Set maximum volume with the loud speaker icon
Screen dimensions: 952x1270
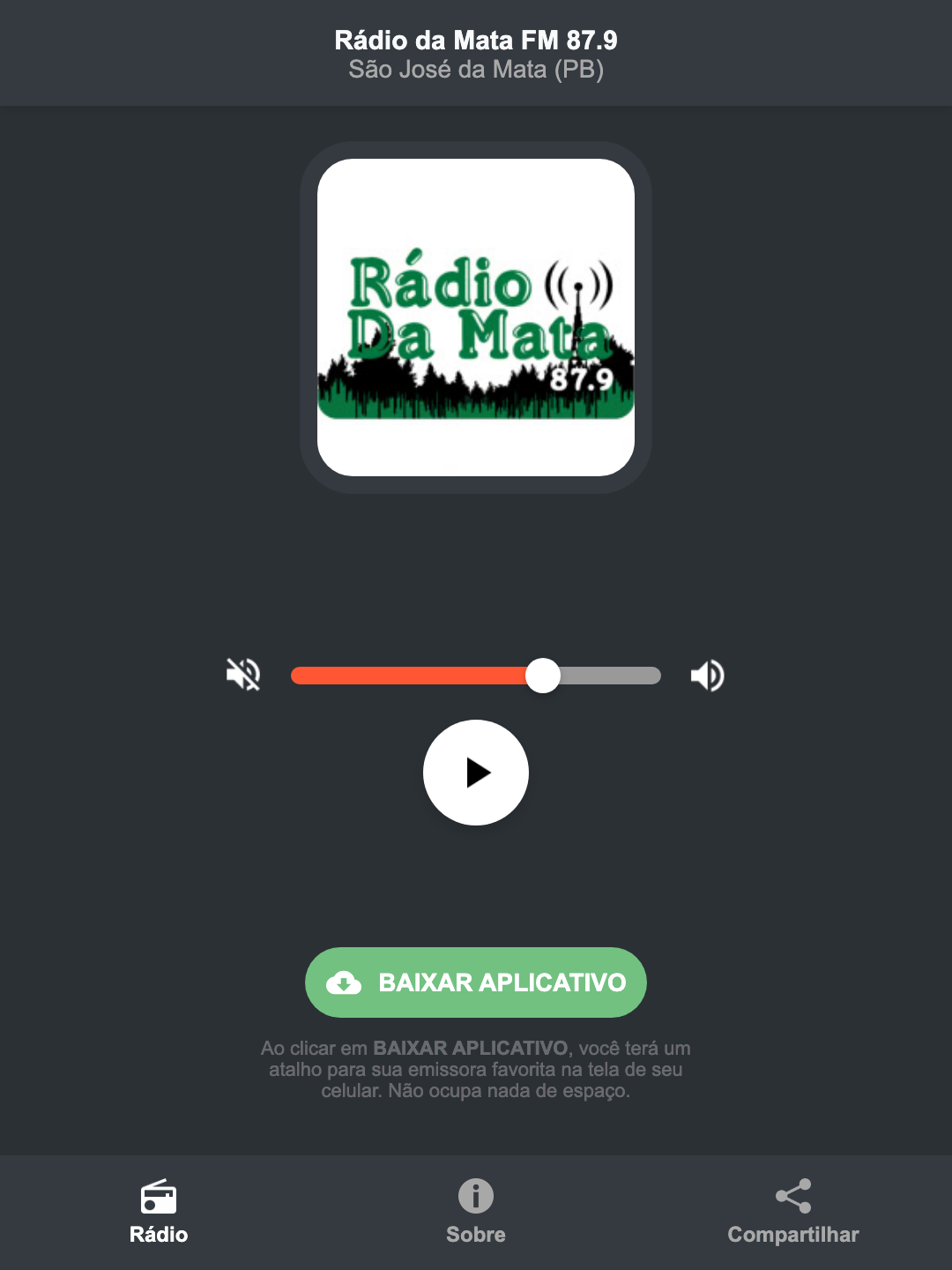707,675
